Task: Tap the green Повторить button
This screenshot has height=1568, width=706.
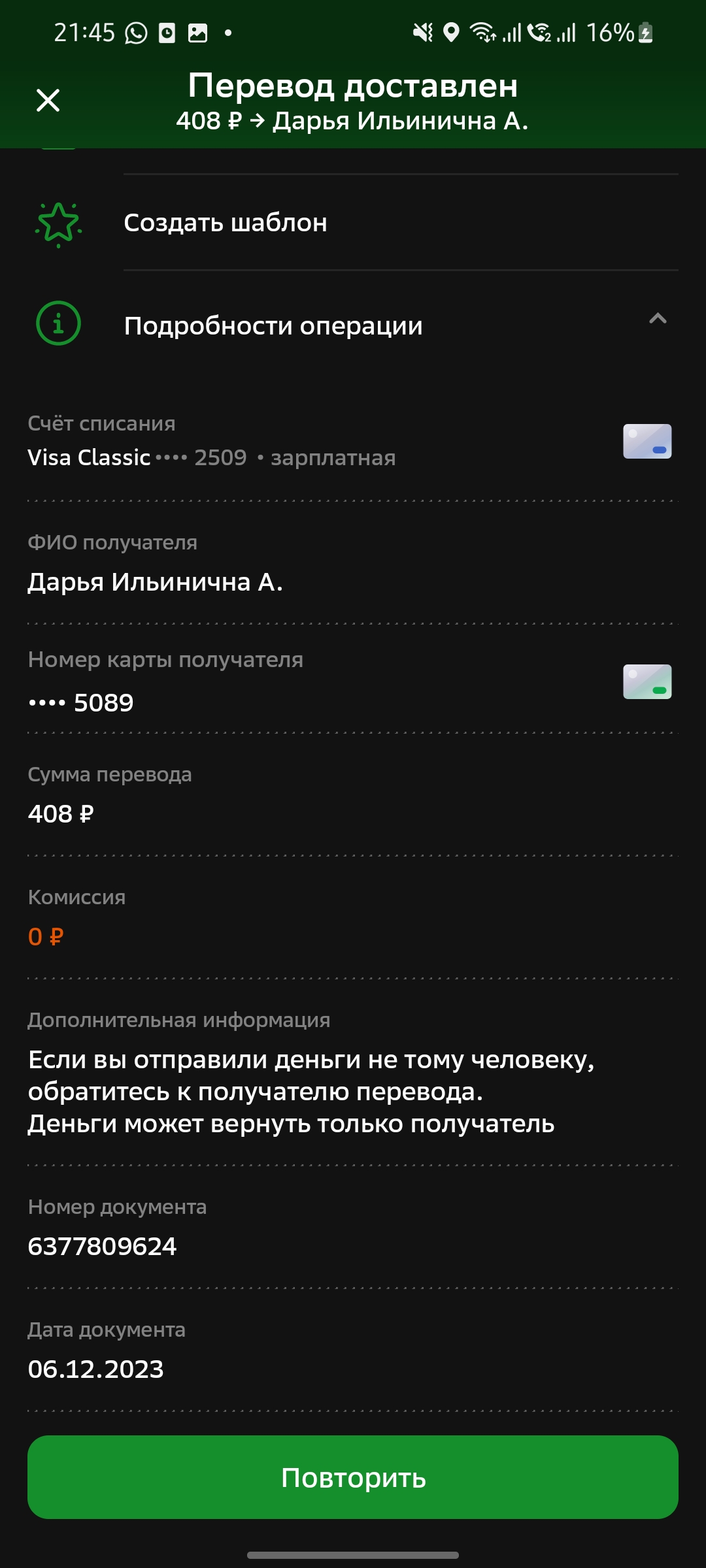Action: pos(353,1477)
